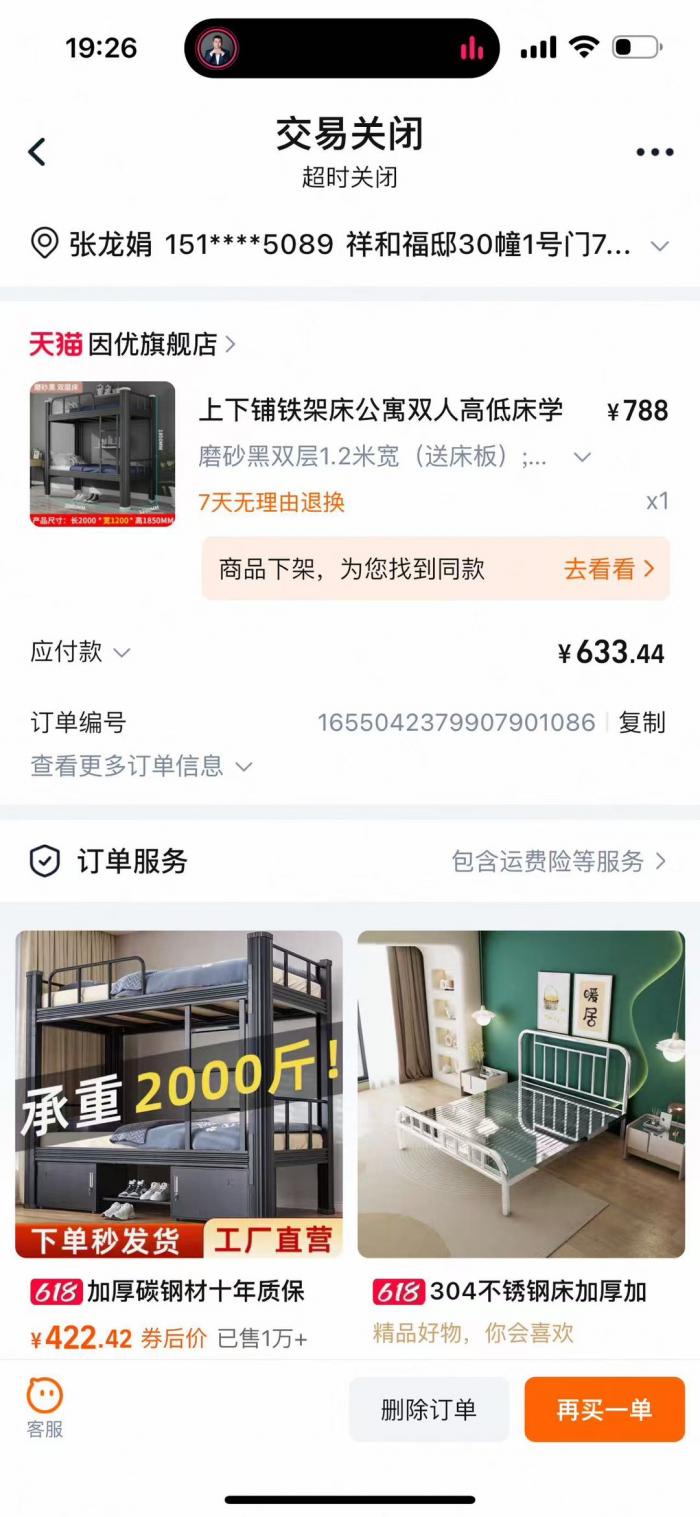Open 包含运费险等服务 order services

(558, 861)
